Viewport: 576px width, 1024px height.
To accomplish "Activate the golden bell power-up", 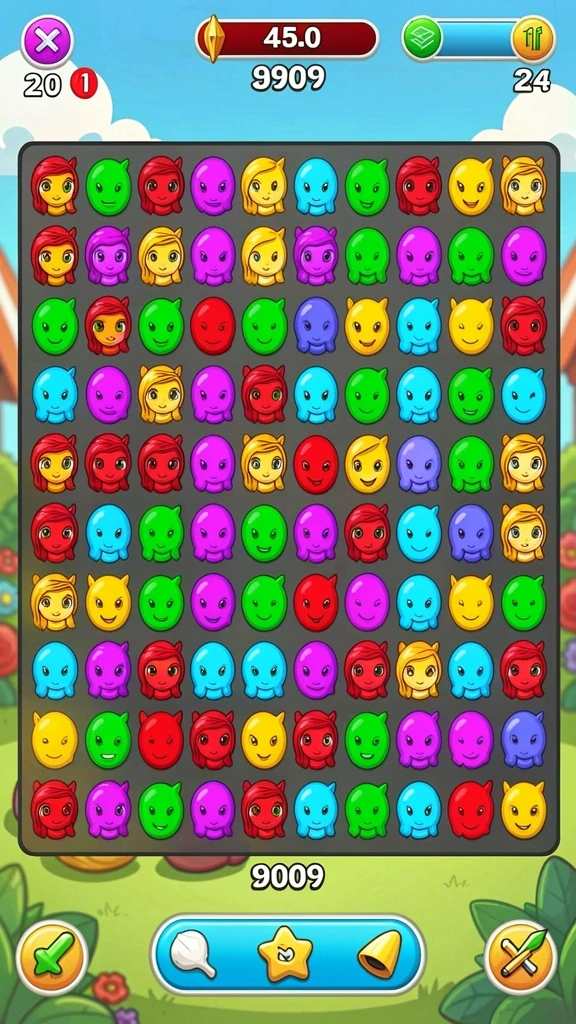I will point(379,954).
